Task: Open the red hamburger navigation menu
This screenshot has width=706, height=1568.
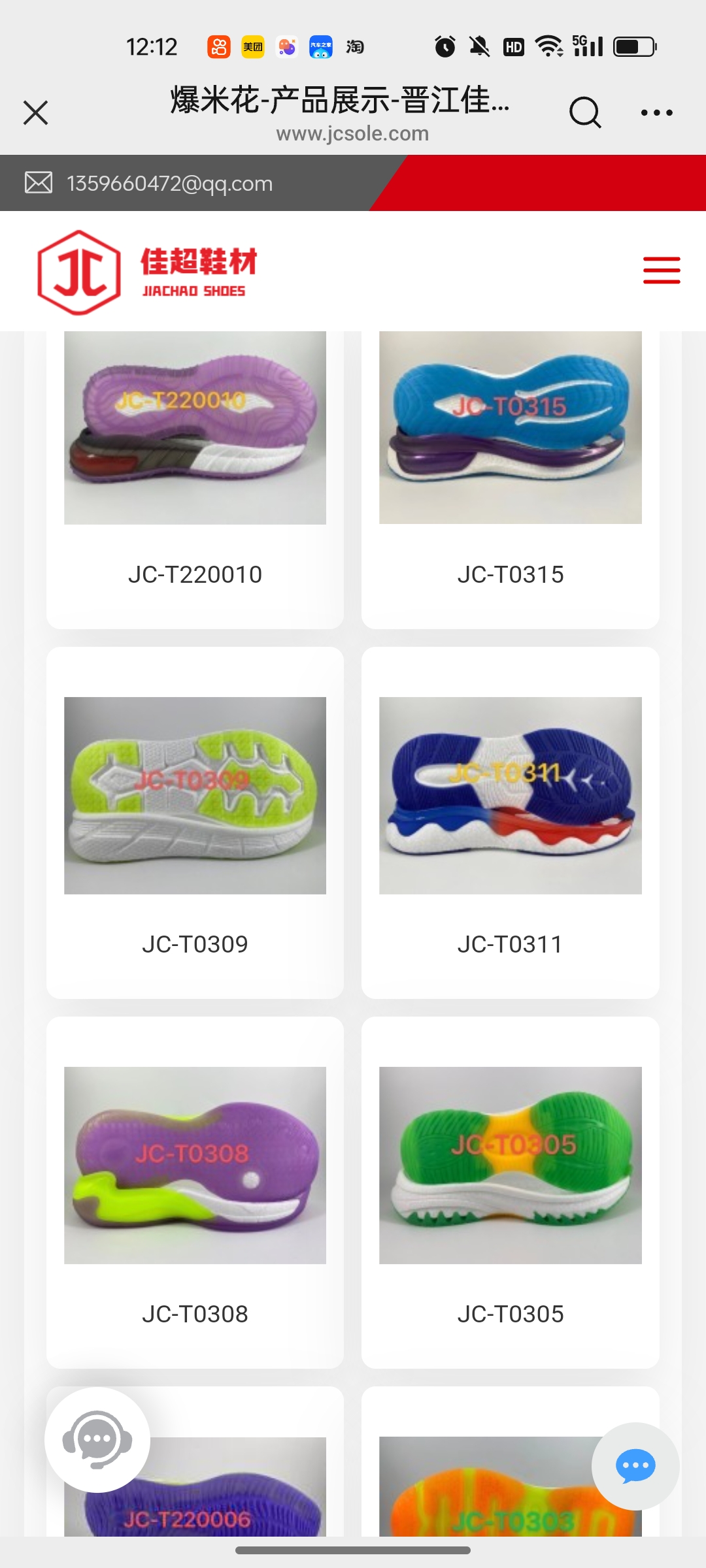Action: click(x=661, y=270)
